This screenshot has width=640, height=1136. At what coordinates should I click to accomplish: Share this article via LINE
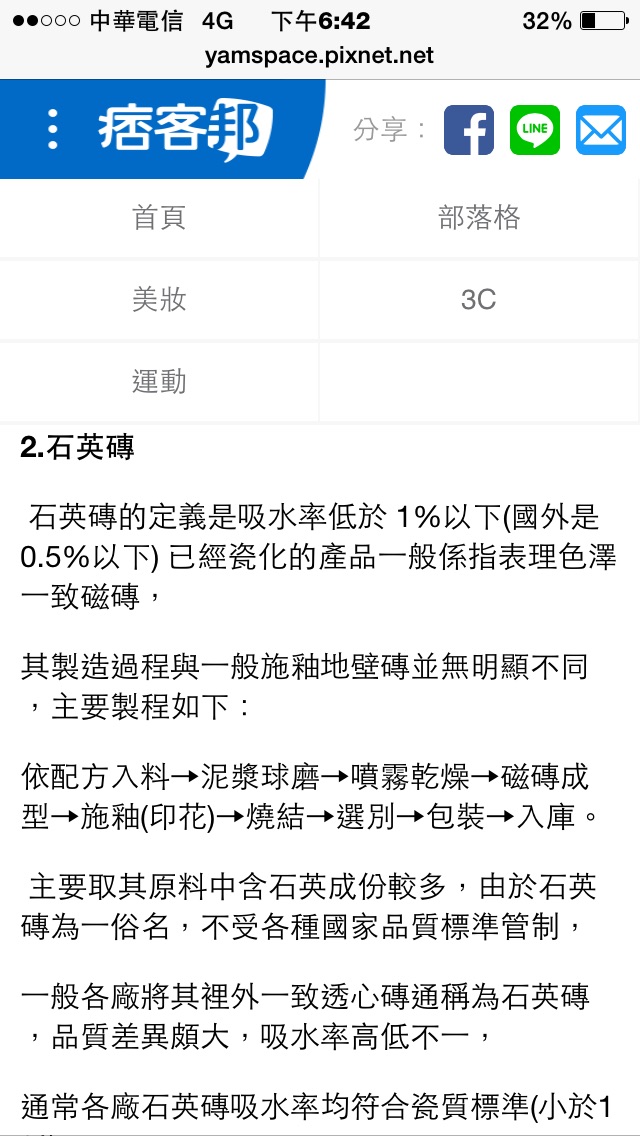pos(535,130)
